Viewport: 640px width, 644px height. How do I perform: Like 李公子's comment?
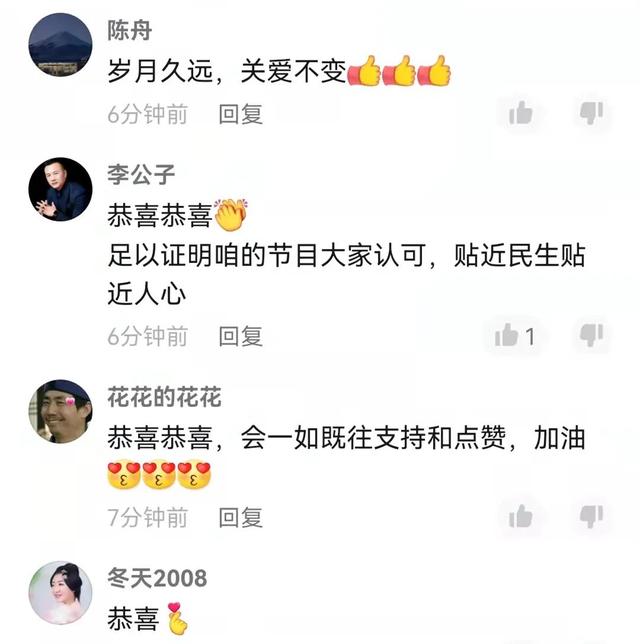click(508, 336)
